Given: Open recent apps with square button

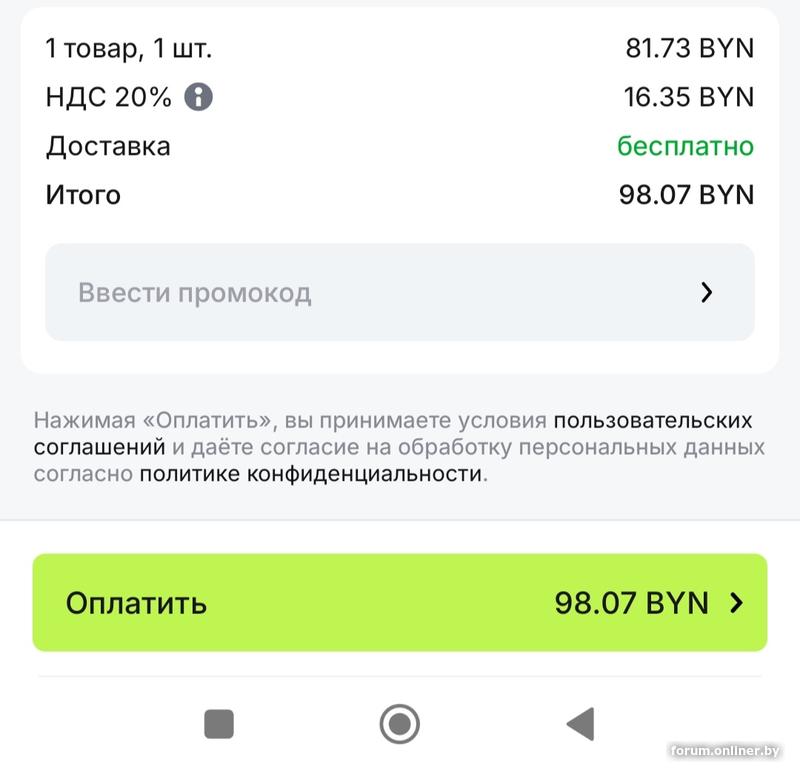Looking at the screenshot, I should (x=219, y=723).
